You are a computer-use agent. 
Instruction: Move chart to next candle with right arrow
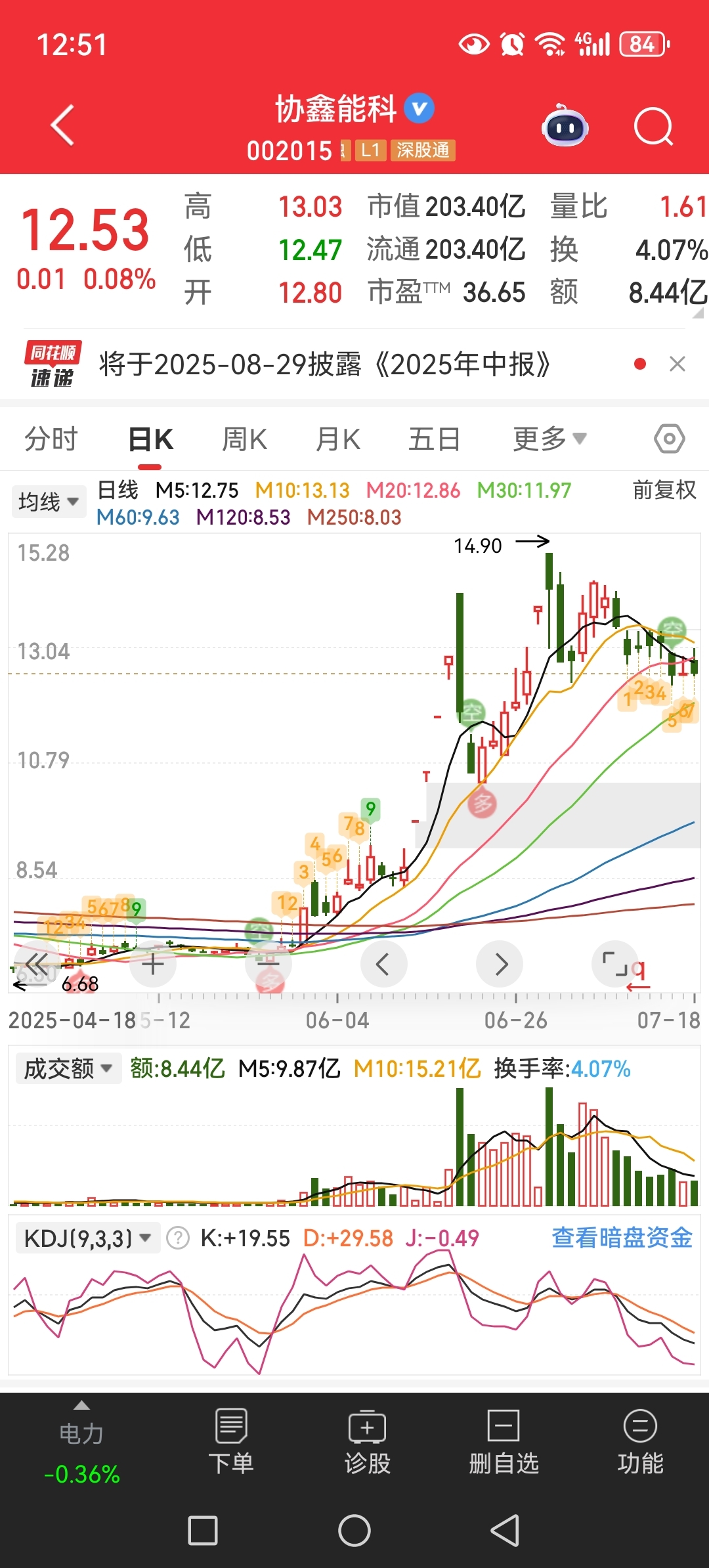click(x=500, y=964)
